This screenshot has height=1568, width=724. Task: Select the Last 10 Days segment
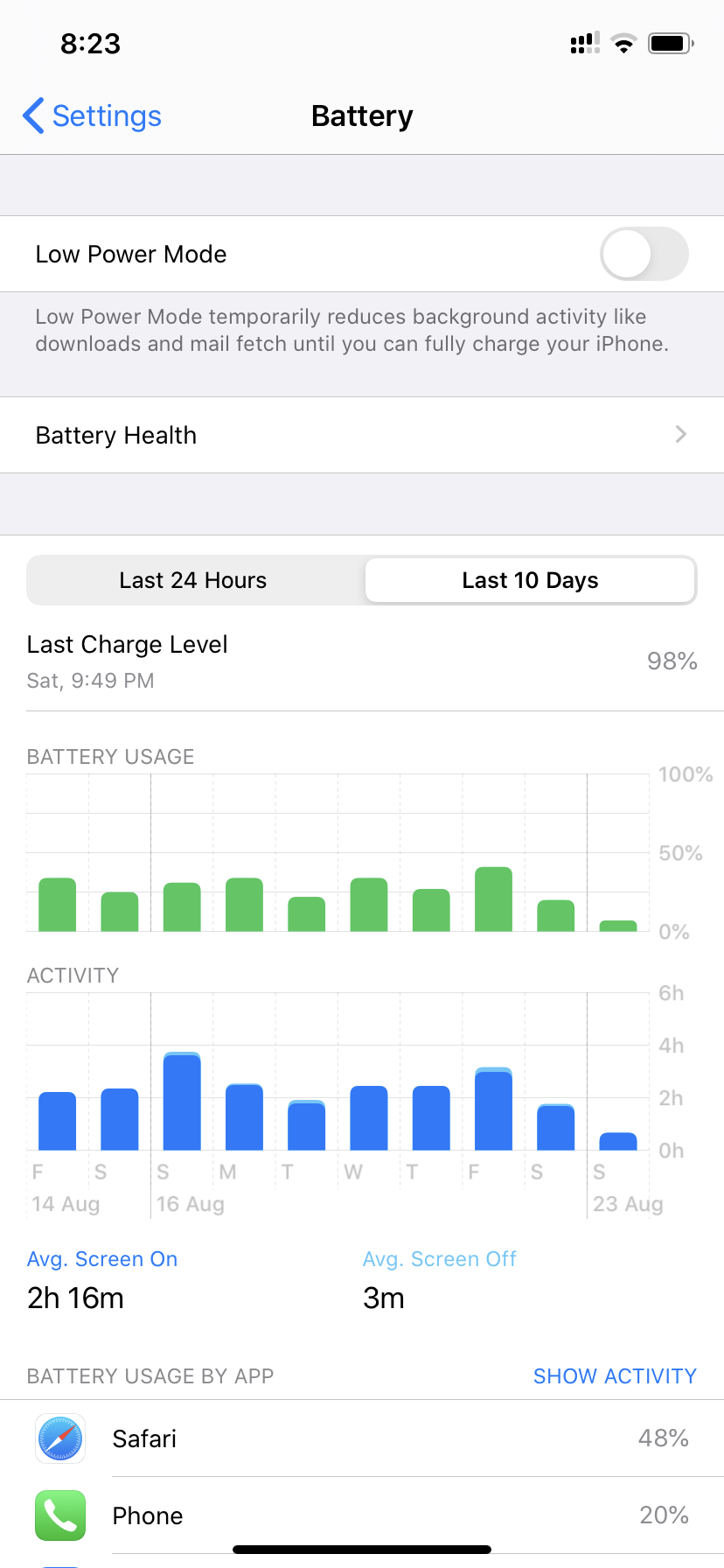click(x=530, y=580)
